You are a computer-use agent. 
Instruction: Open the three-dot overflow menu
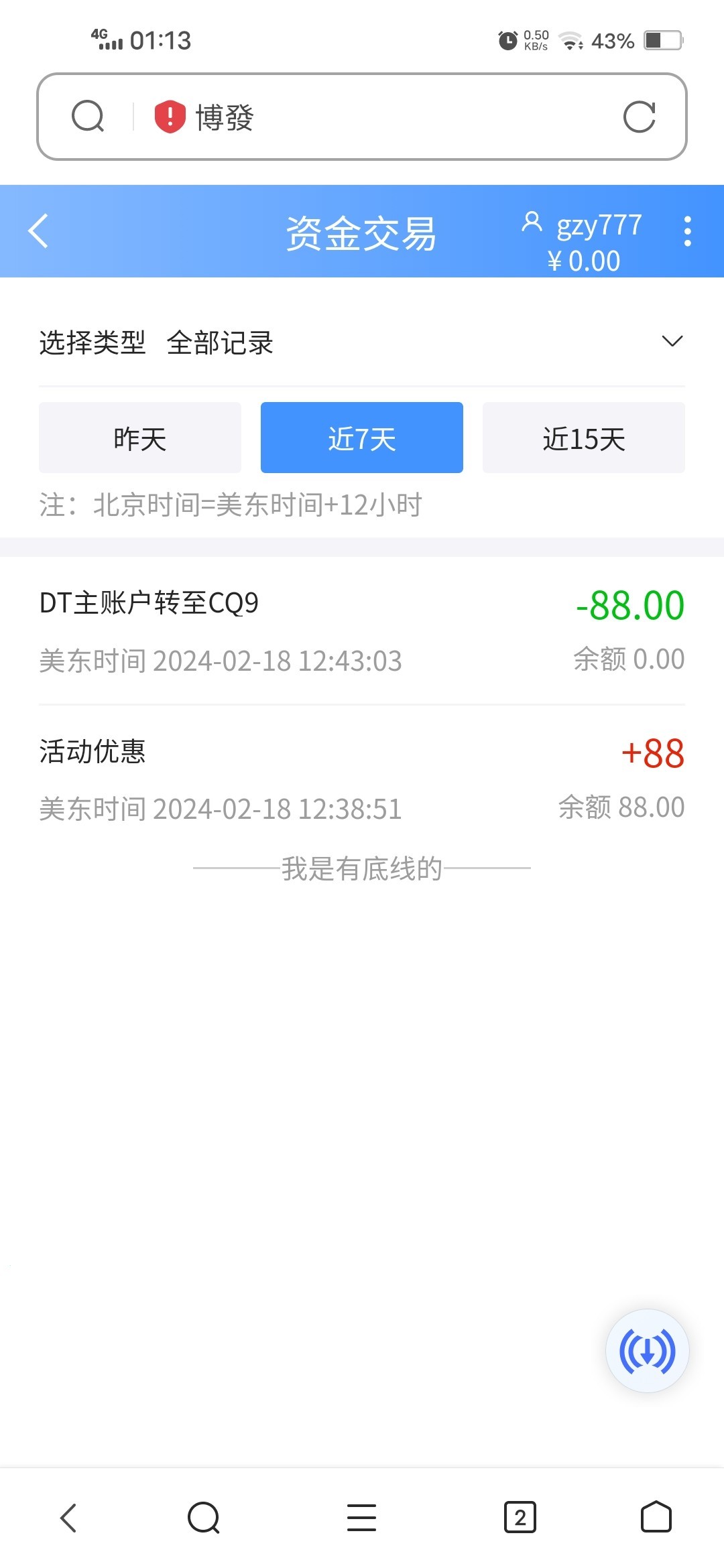click(x=687, y=231)
